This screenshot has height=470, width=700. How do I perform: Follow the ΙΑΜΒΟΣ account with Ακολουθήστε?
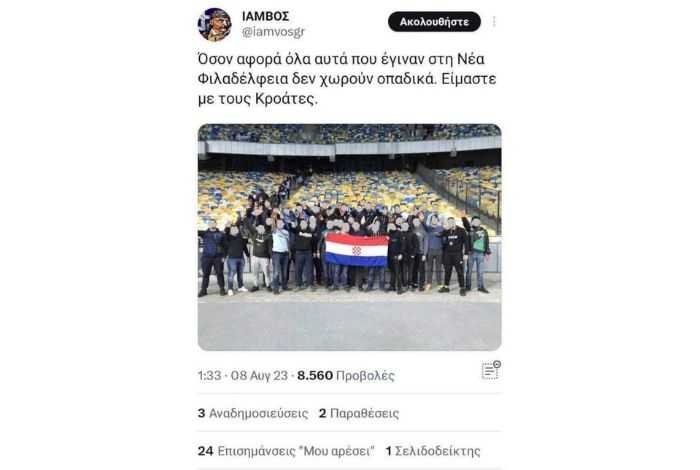(433, 21)
